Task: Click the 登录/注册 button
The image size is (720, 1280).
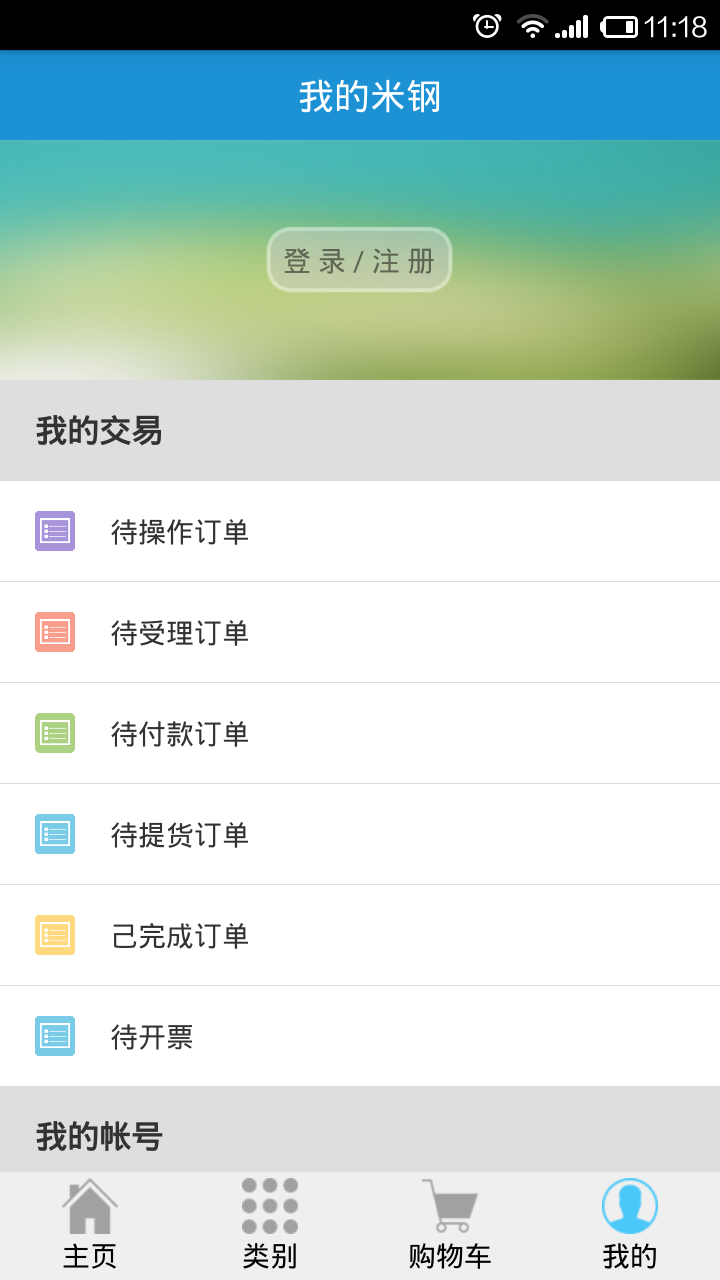Action: (360, 259)
